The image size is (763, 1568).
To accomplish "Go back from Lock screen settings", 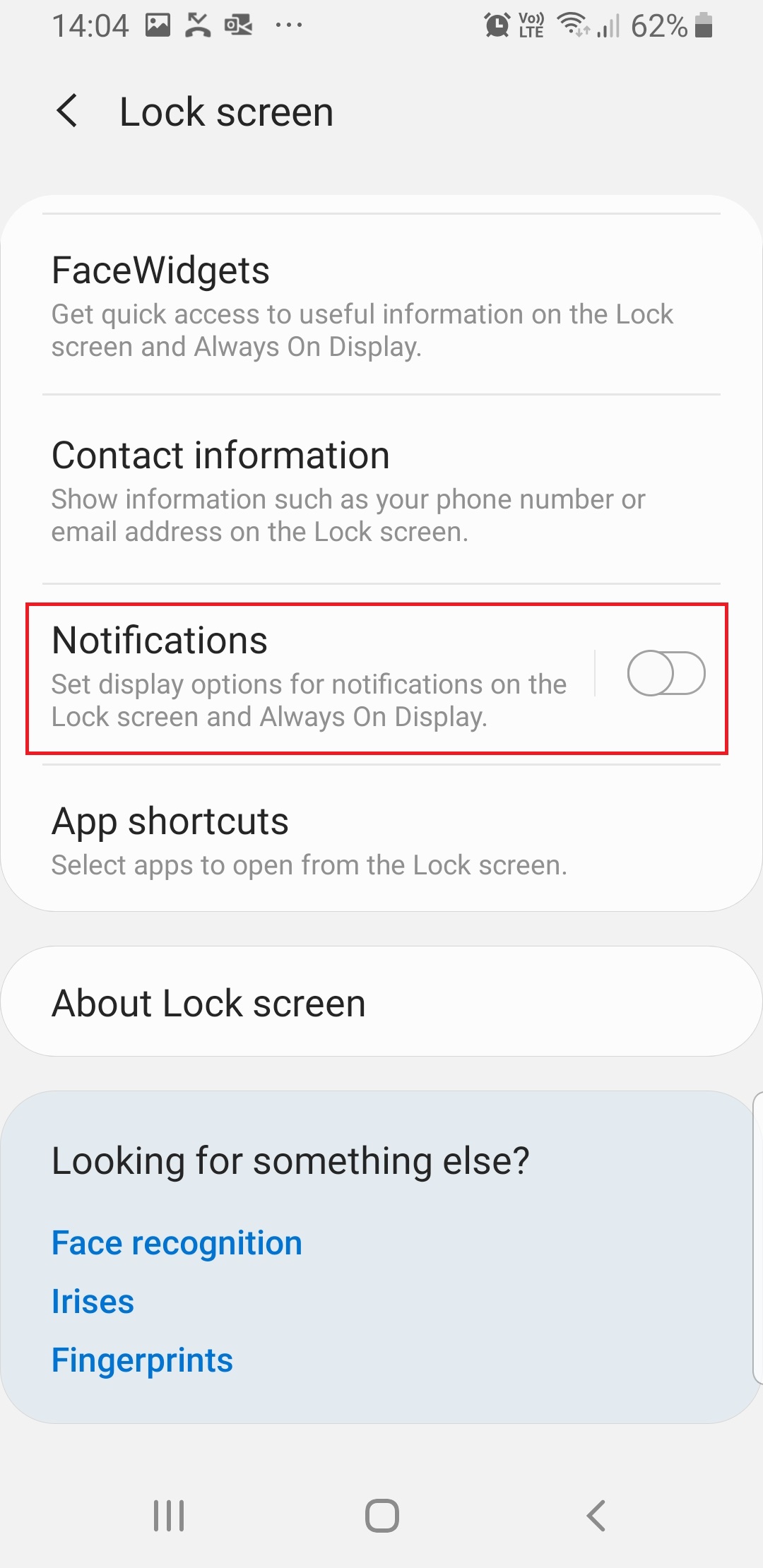I will (x=67, y=112).
